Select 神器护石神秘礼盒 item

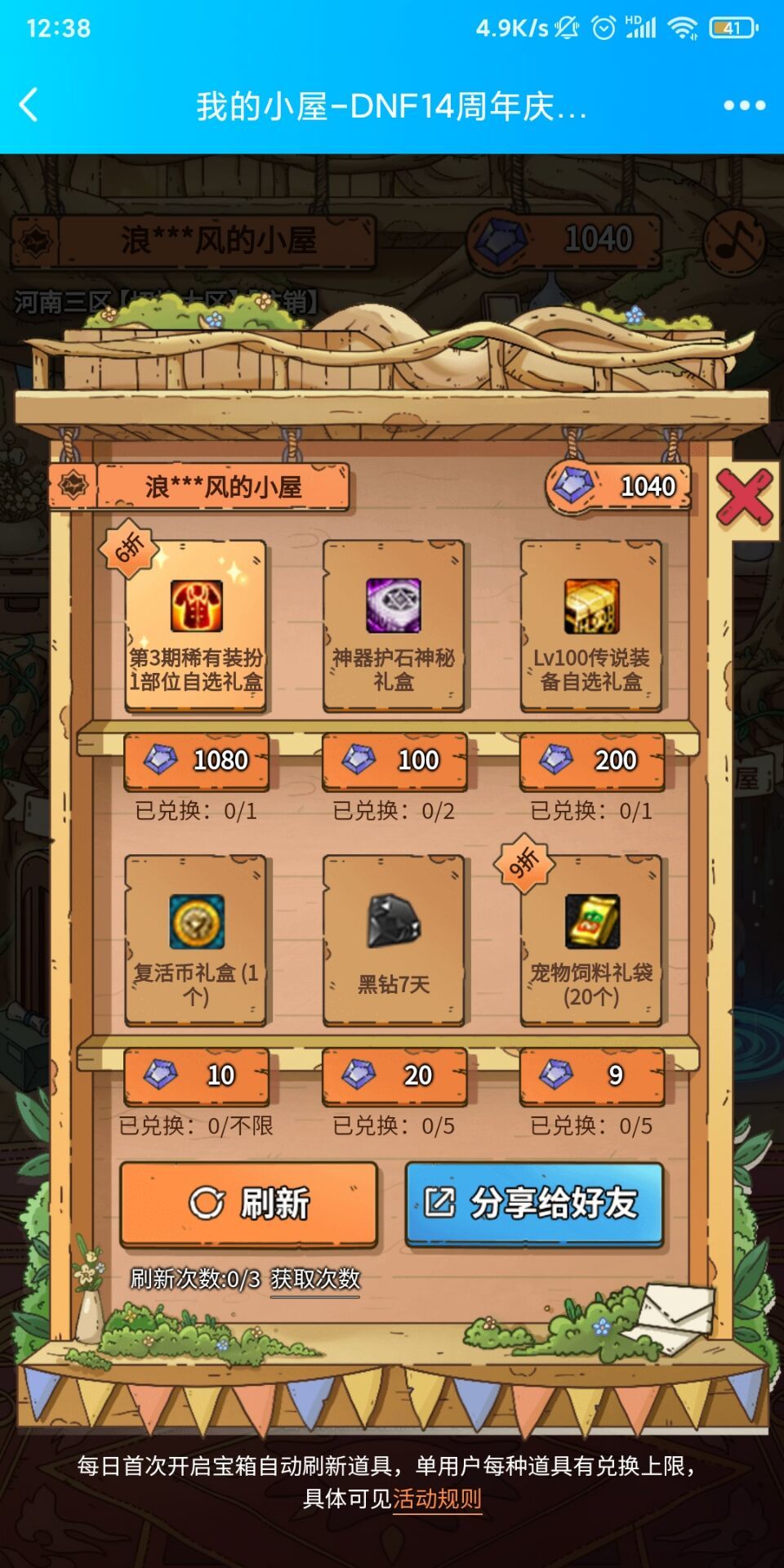(394, 626)
